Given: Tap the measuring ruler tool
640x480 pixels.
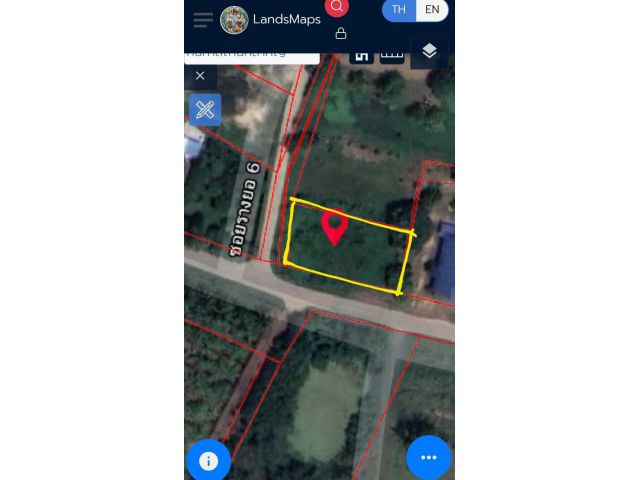Looking at the screenshot, I should pos(392,53).
